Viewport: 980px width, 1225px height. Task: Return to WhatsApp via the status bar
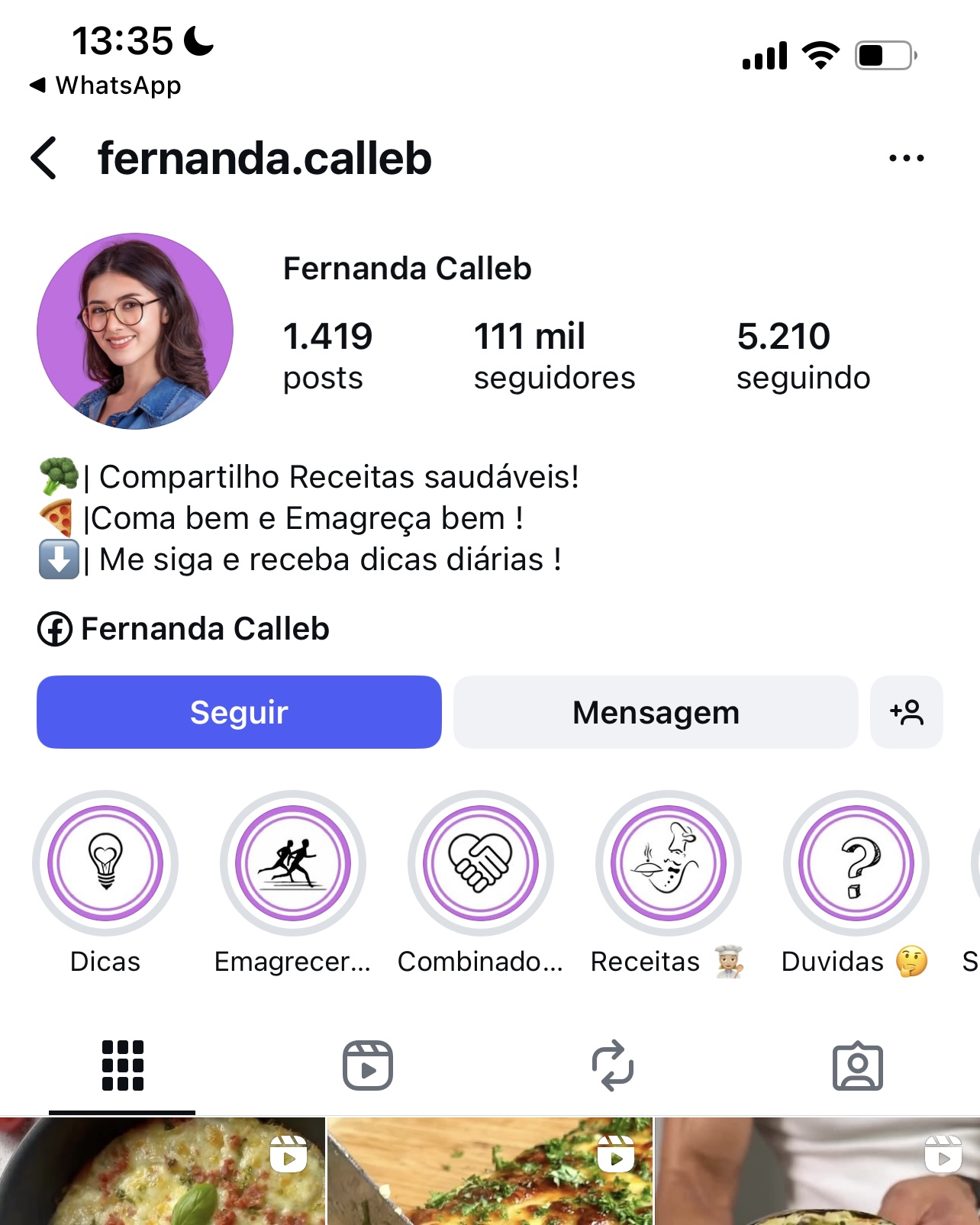click(x=105, y=85)
